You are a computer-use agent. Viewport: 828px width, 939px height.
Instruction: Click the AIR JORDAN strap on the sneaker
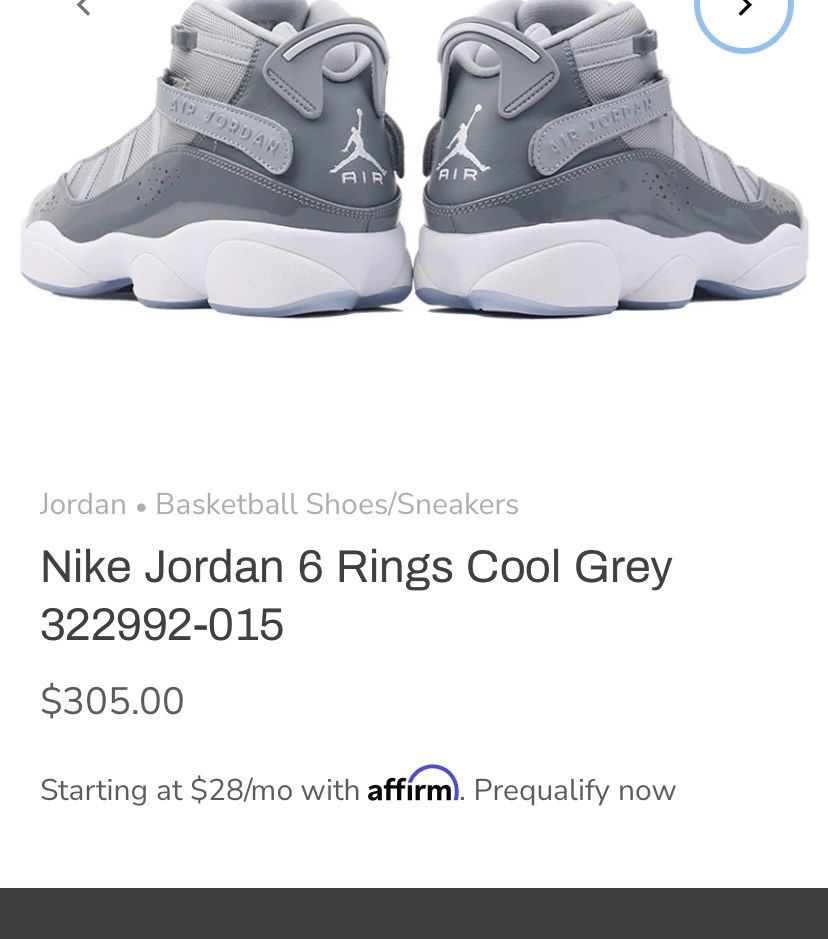pyautogui.click(x=222, y=112)
